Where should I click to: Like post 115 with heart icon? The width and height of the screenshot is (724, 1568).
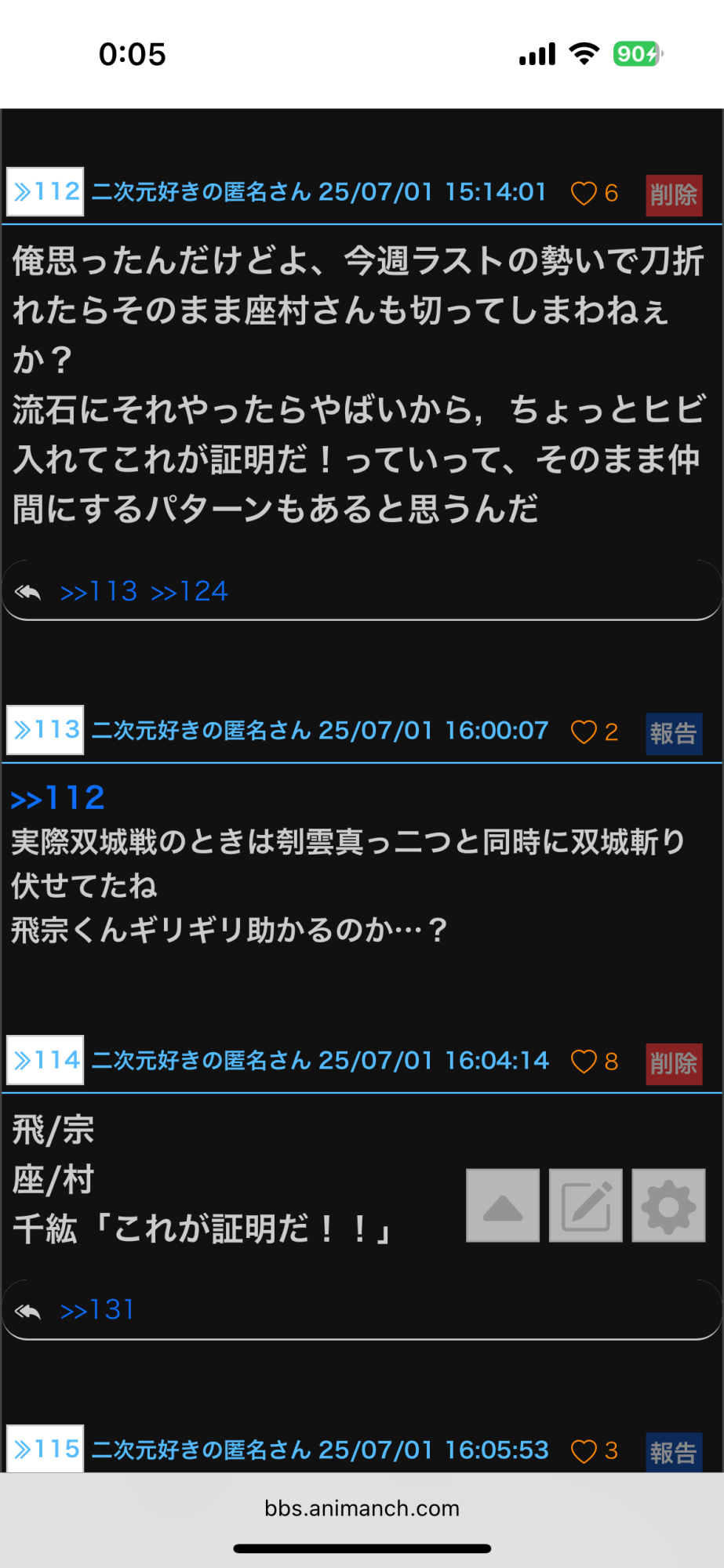point(584,1451)
